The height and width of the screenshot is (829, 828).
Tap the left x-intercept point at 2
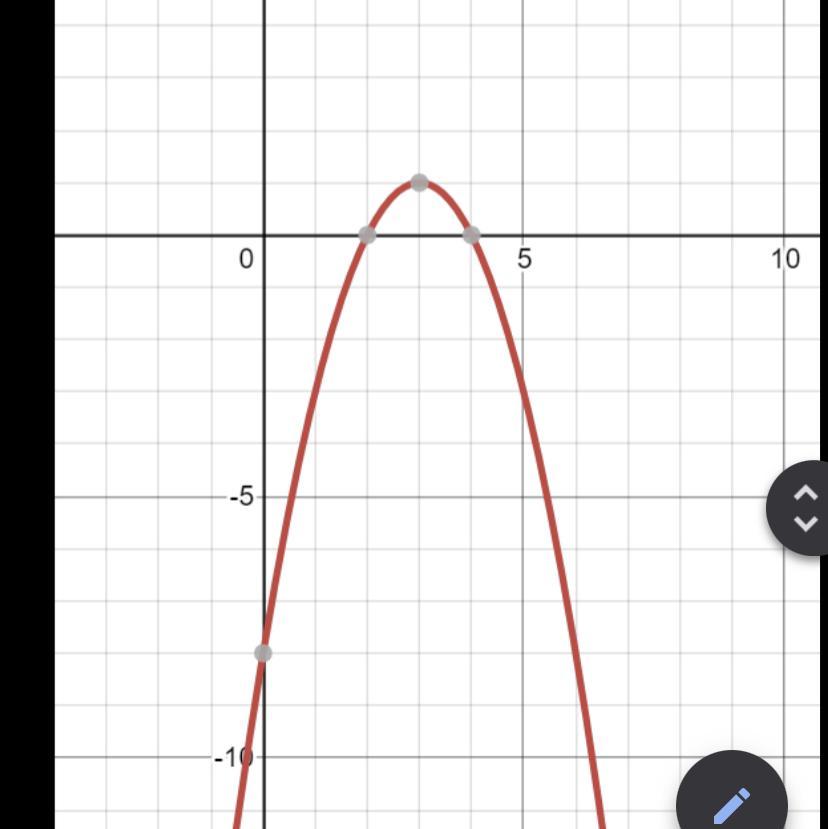click(367, 235)
